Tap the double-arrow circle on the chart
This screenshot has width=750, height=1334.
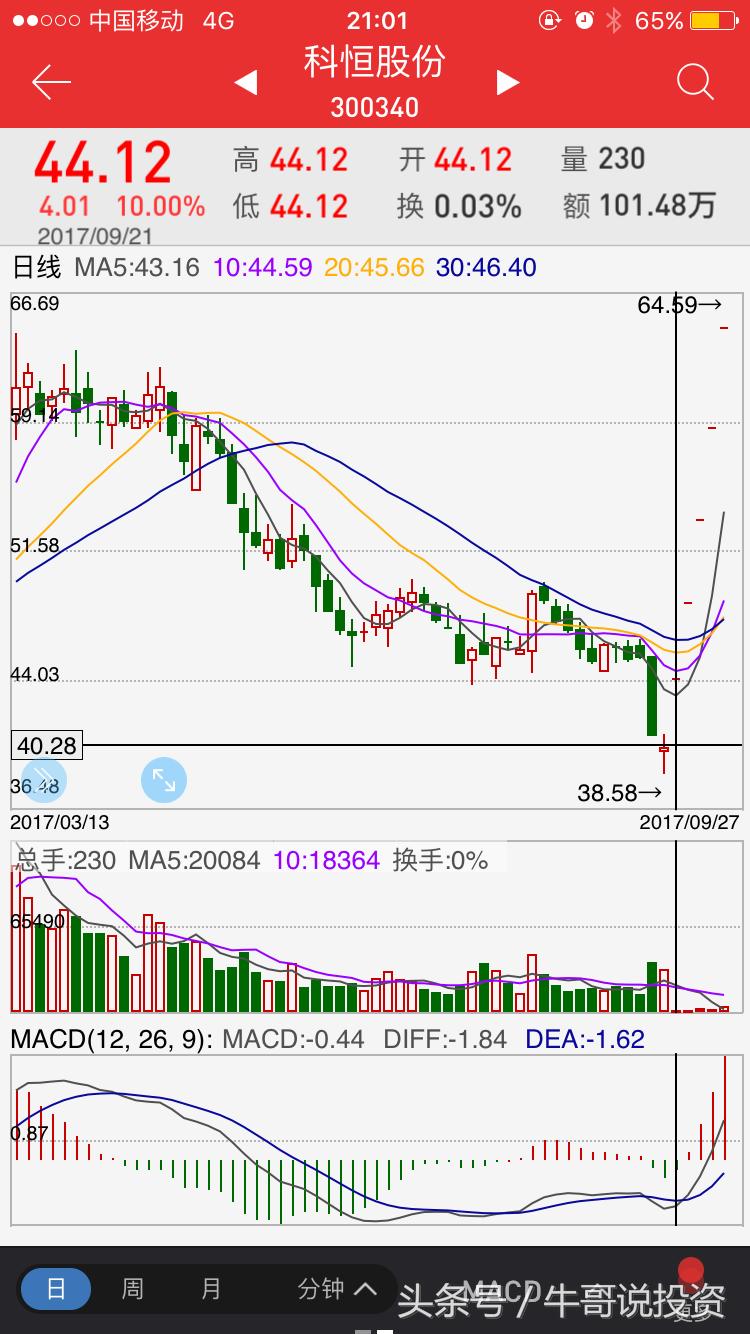[x=42, y=780]
